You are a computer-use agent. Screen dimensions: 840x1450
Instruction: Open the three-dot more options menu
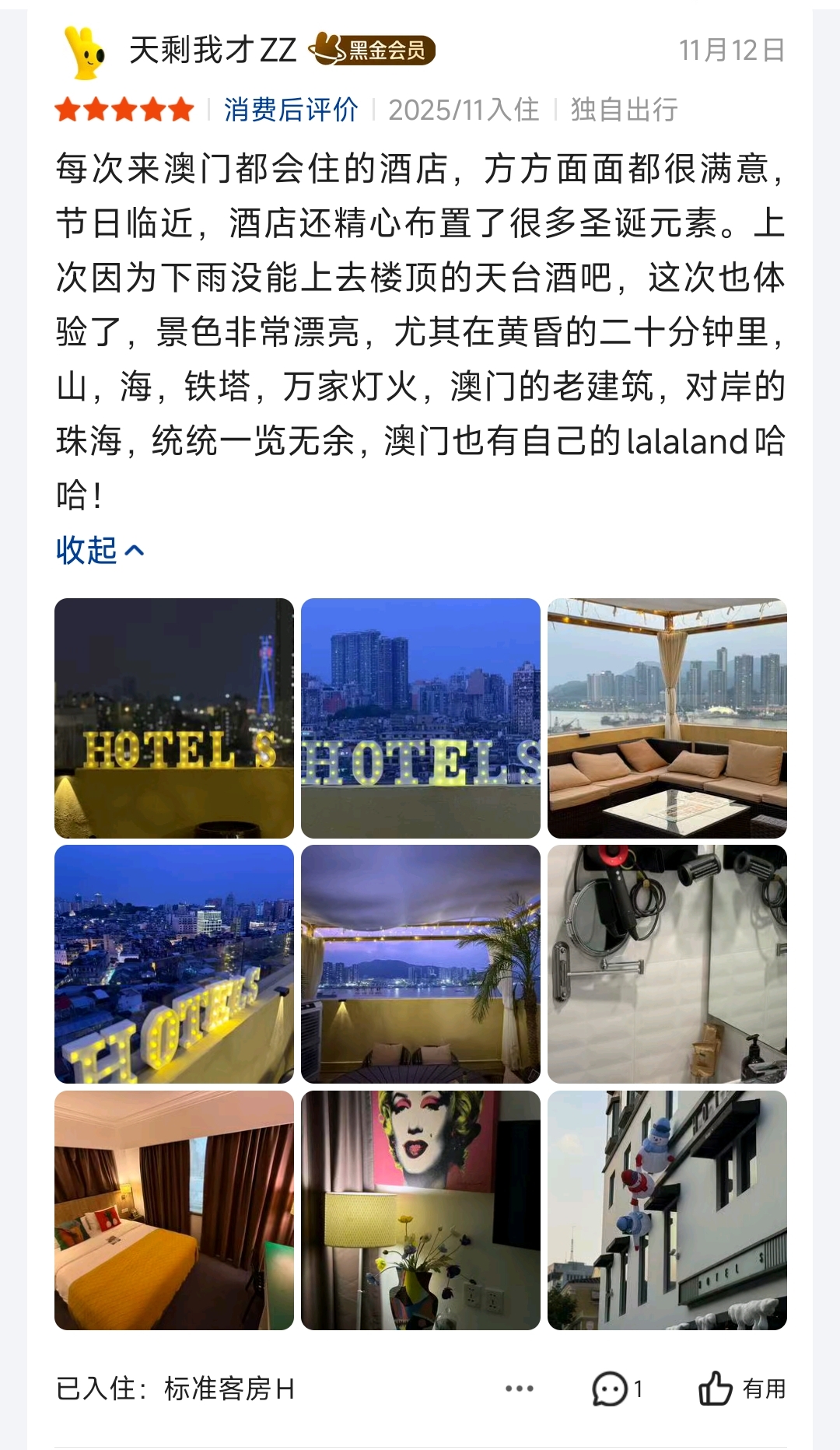point(520,1389)
